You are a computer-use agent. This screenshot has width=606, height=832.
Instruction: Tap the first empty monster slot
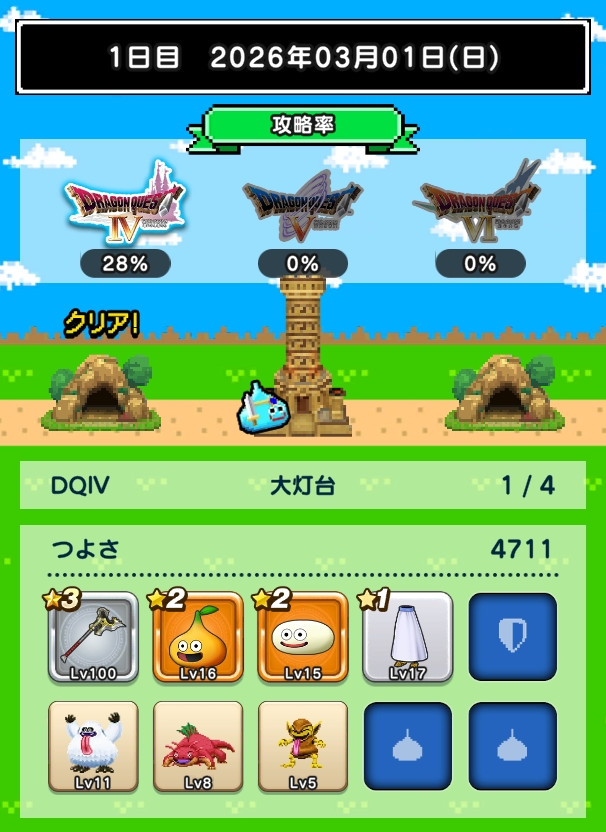407,746
